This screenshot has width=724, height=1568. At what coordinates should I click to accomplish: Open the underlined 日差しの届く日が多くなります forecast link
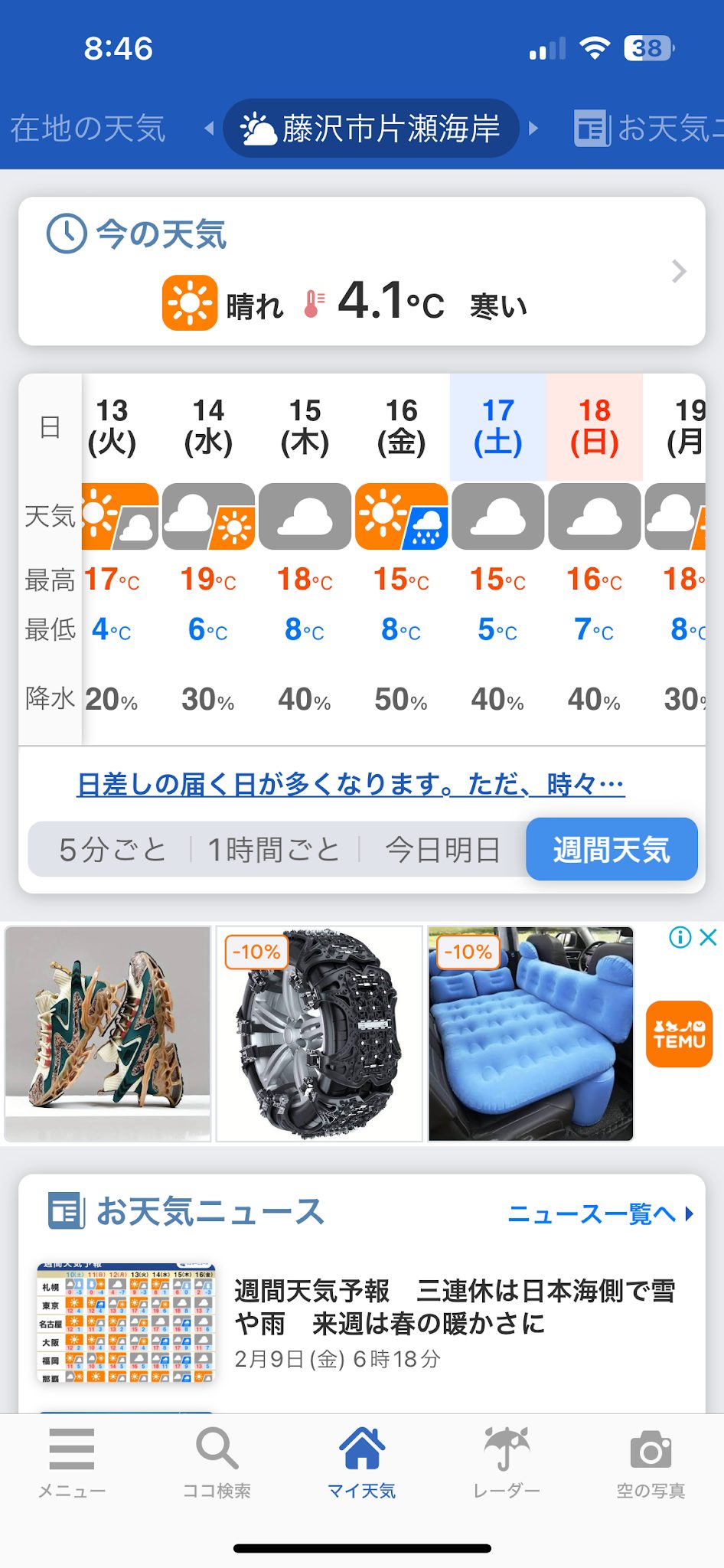(x=351, y=784)
